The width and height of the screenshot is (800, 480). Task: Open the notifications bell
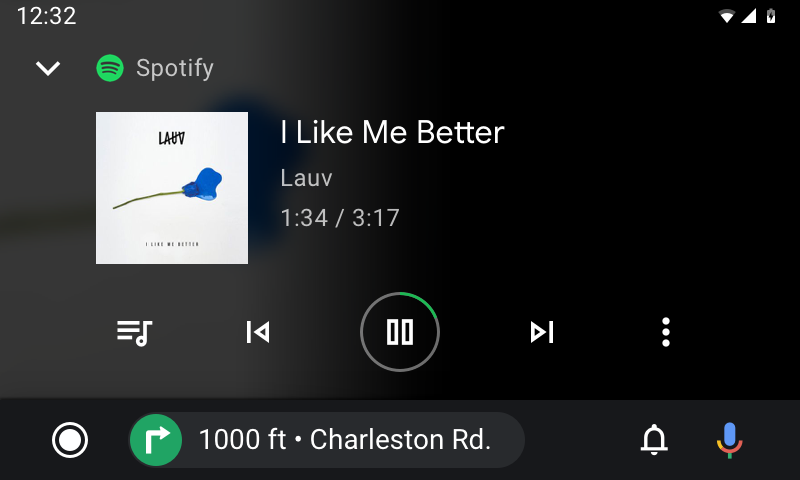[x=654, y=440]
